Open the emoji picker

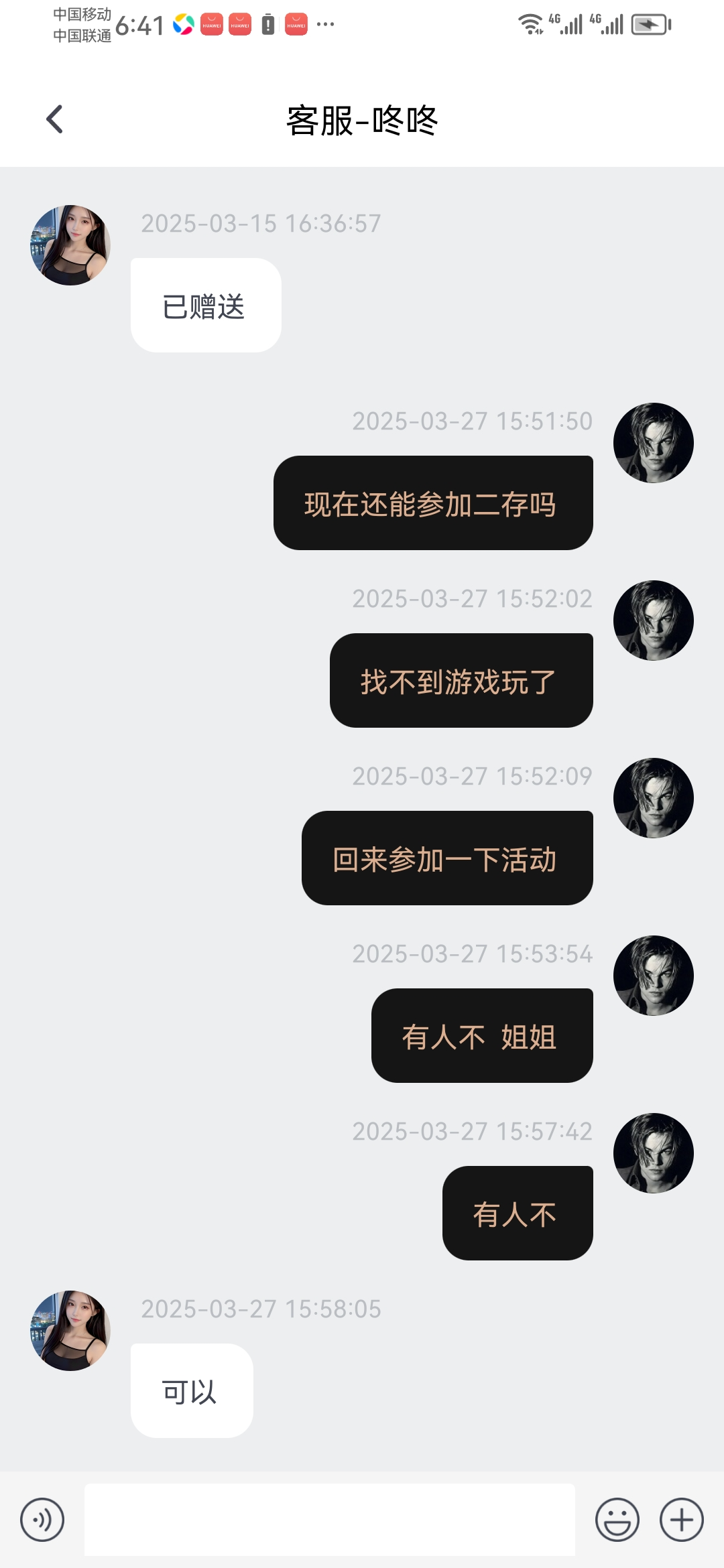pos(617,1520)
